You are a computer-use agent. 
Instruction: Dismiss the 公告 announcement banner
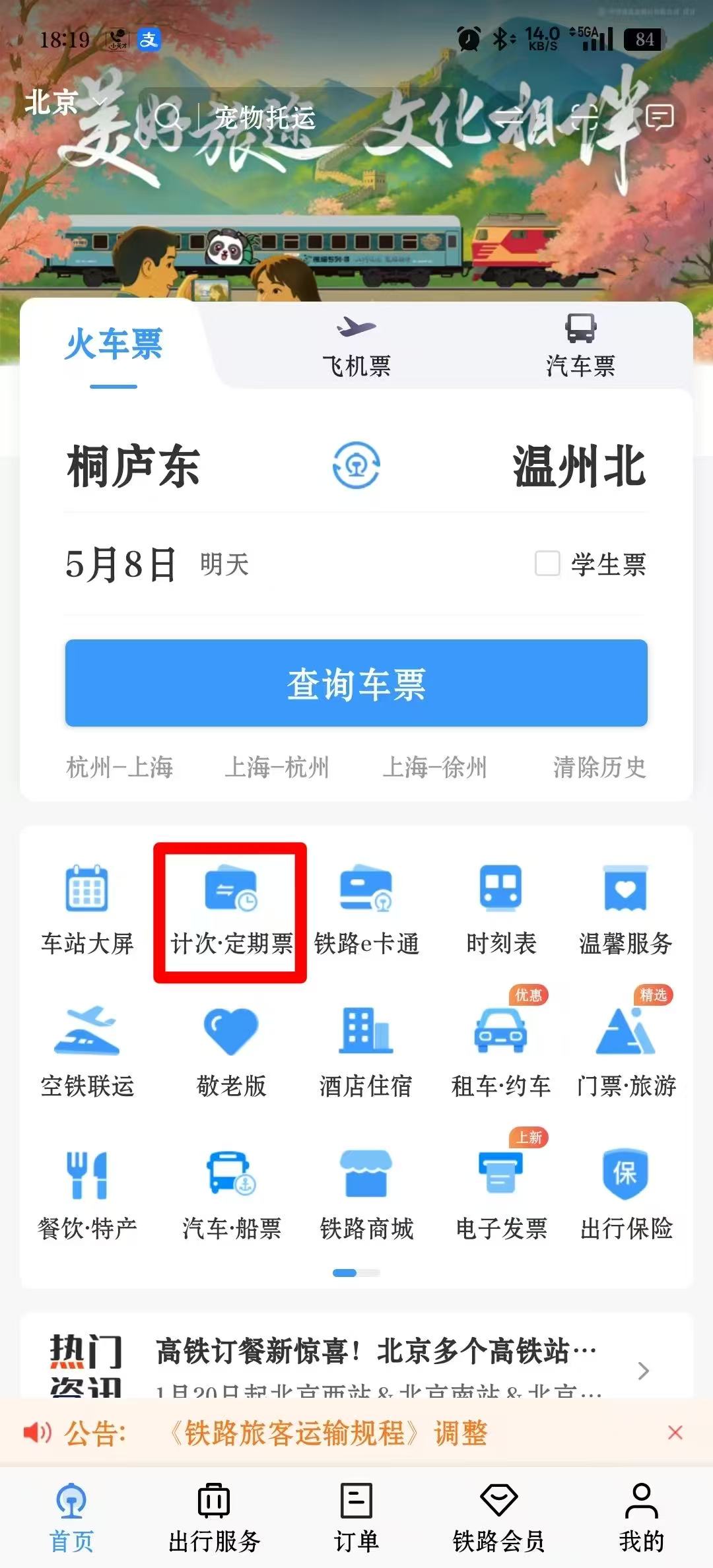675,1433
